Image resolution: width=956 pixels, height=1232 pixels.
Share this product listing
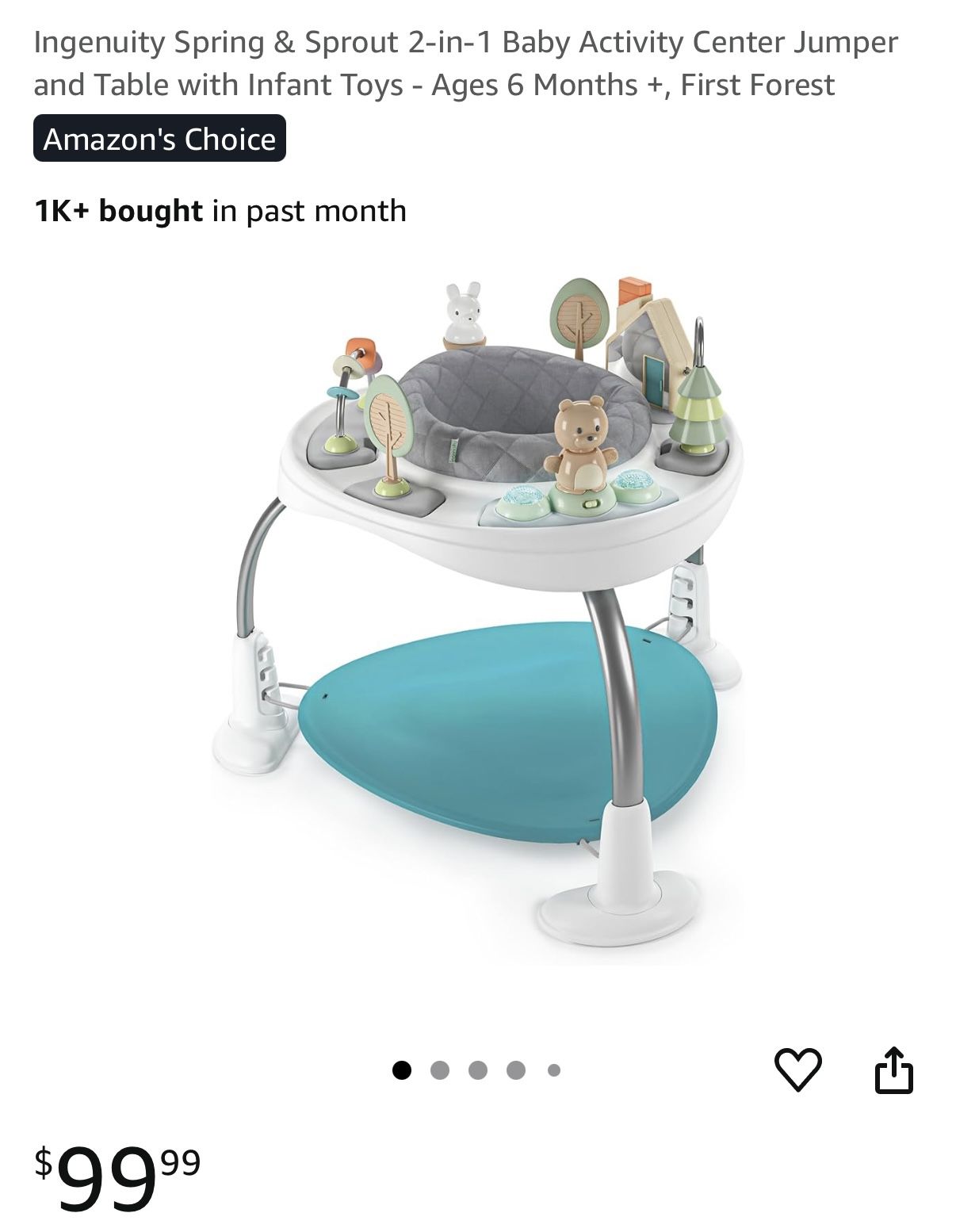point(893,1070)
